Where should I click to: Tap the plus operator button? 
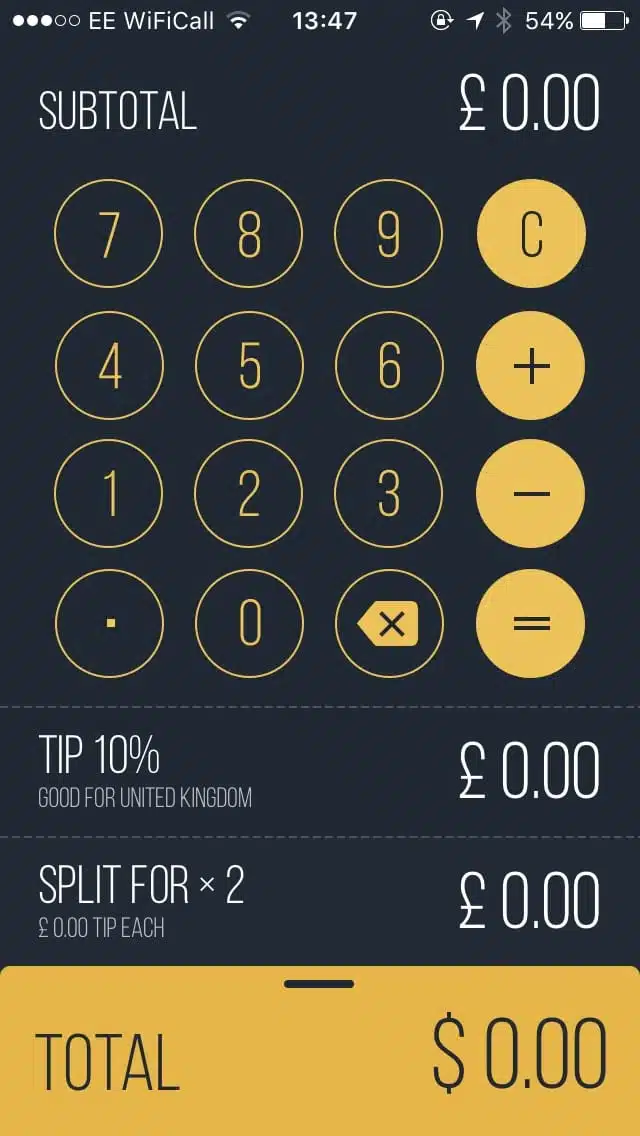pyautogui.click(x=531, y=366)
